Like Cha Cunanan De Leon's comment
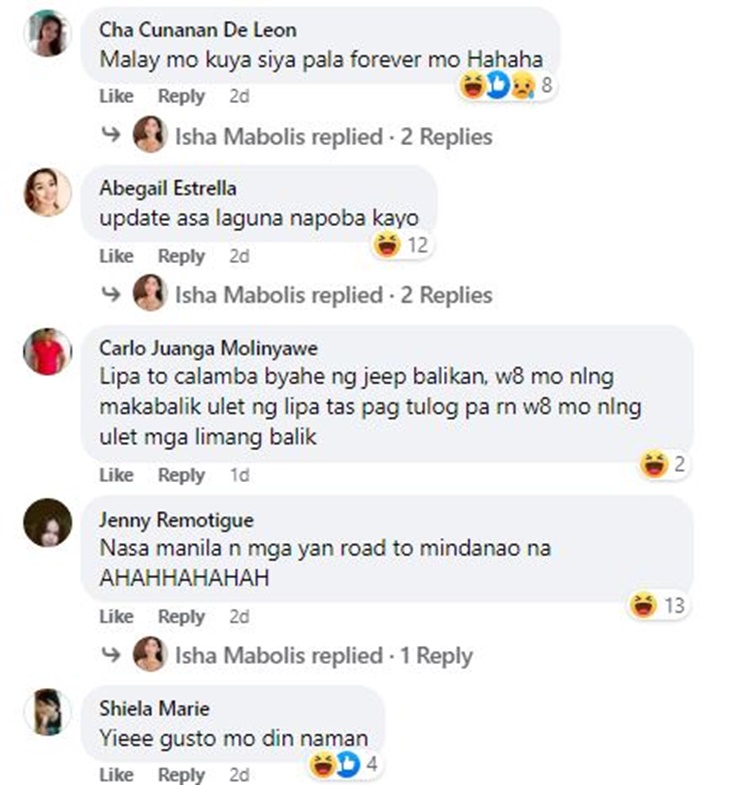 pos(116,97)
